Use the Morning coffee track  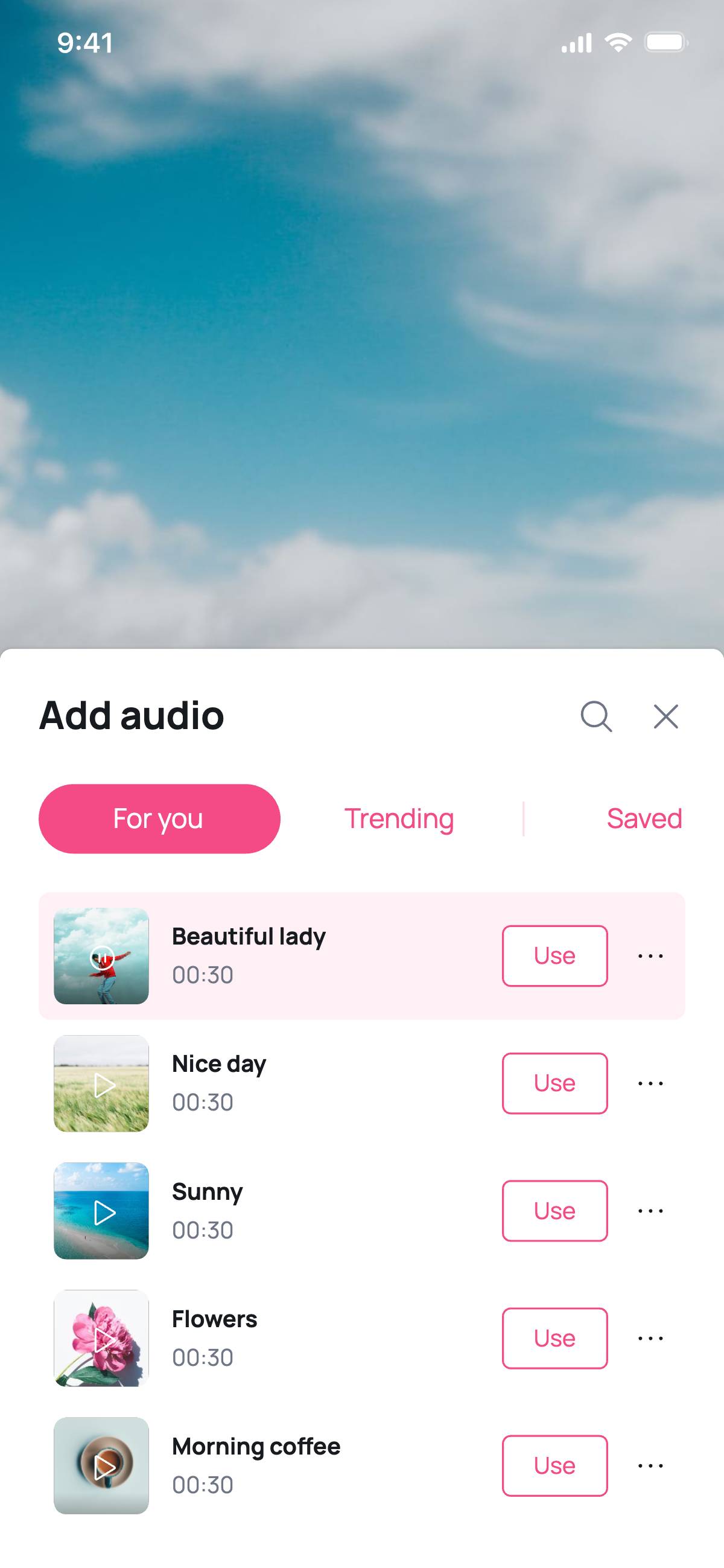click(x=554, y=1466)
